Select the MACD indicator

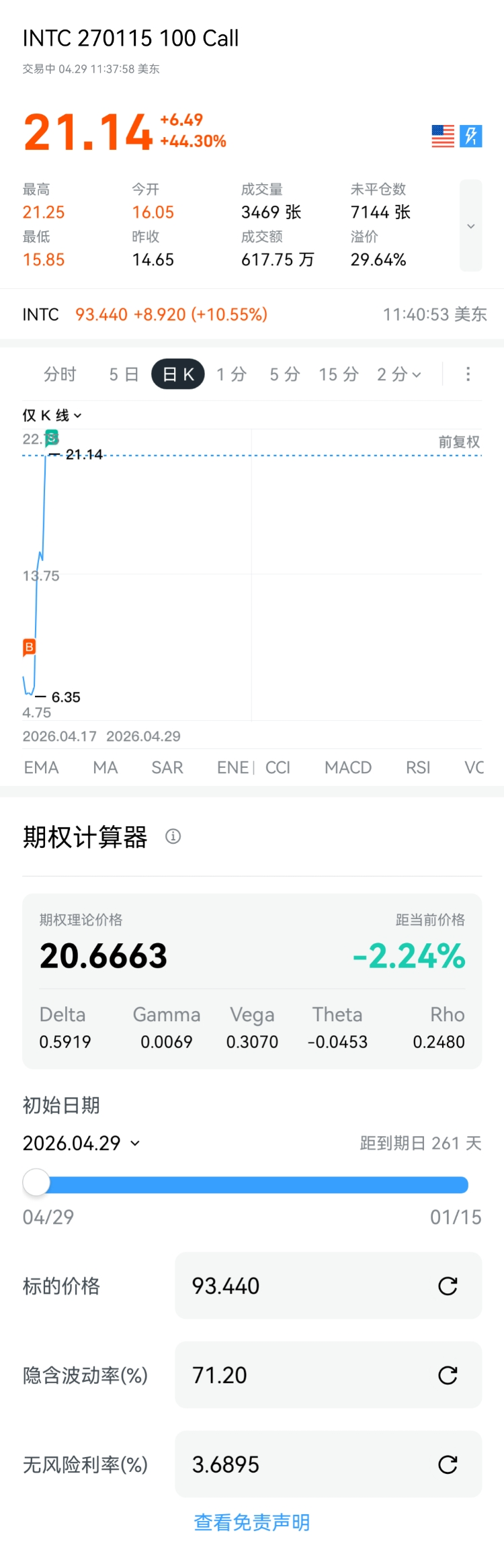[347, 767]
